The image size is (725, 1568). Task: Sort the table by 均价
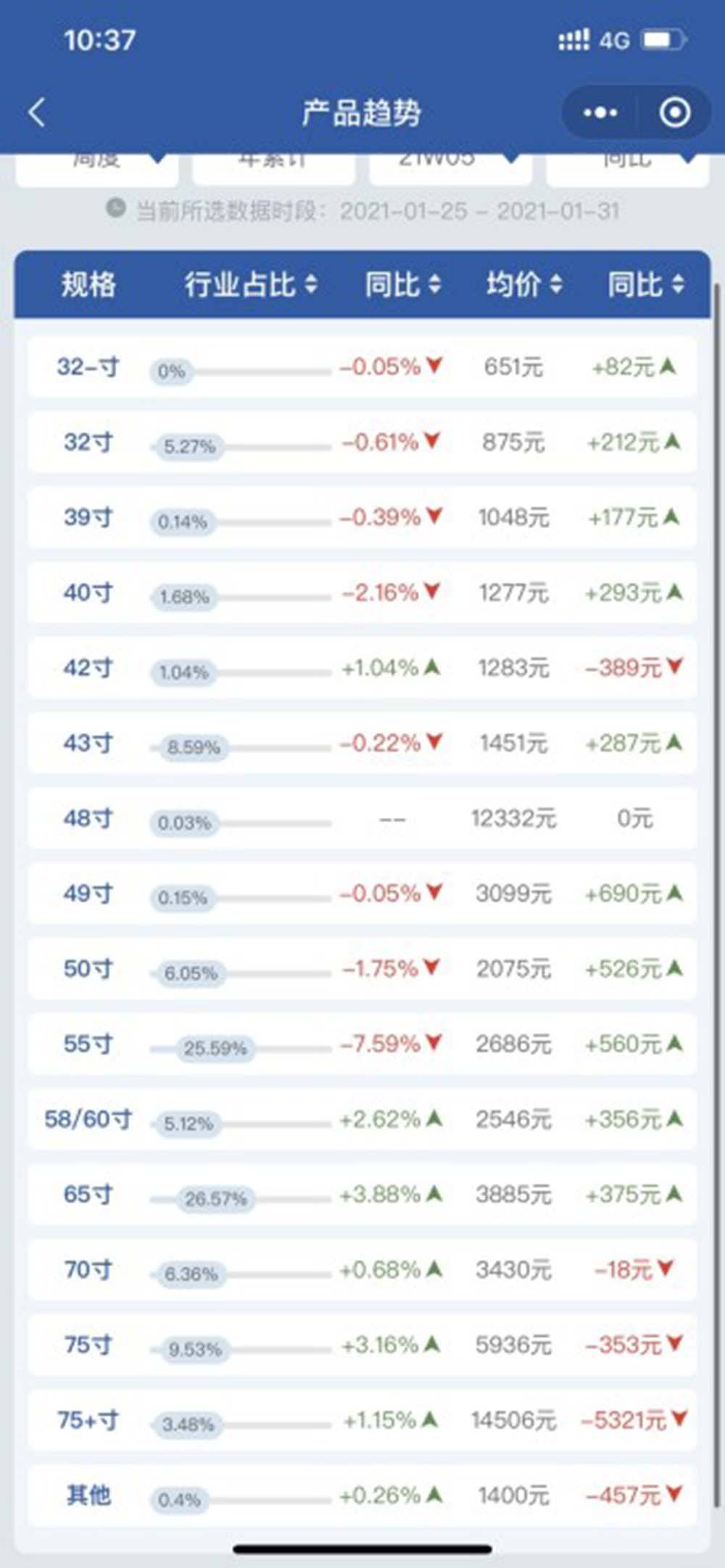[524, 284]
